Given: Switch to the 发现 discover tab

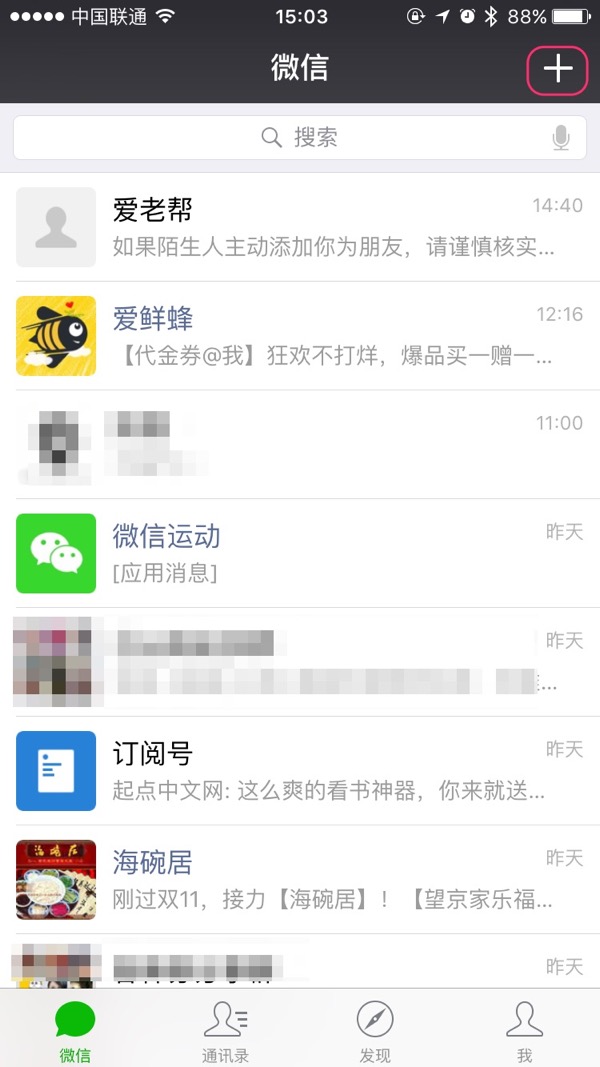Looking at the screenshot, I should tap(375, 1030).
